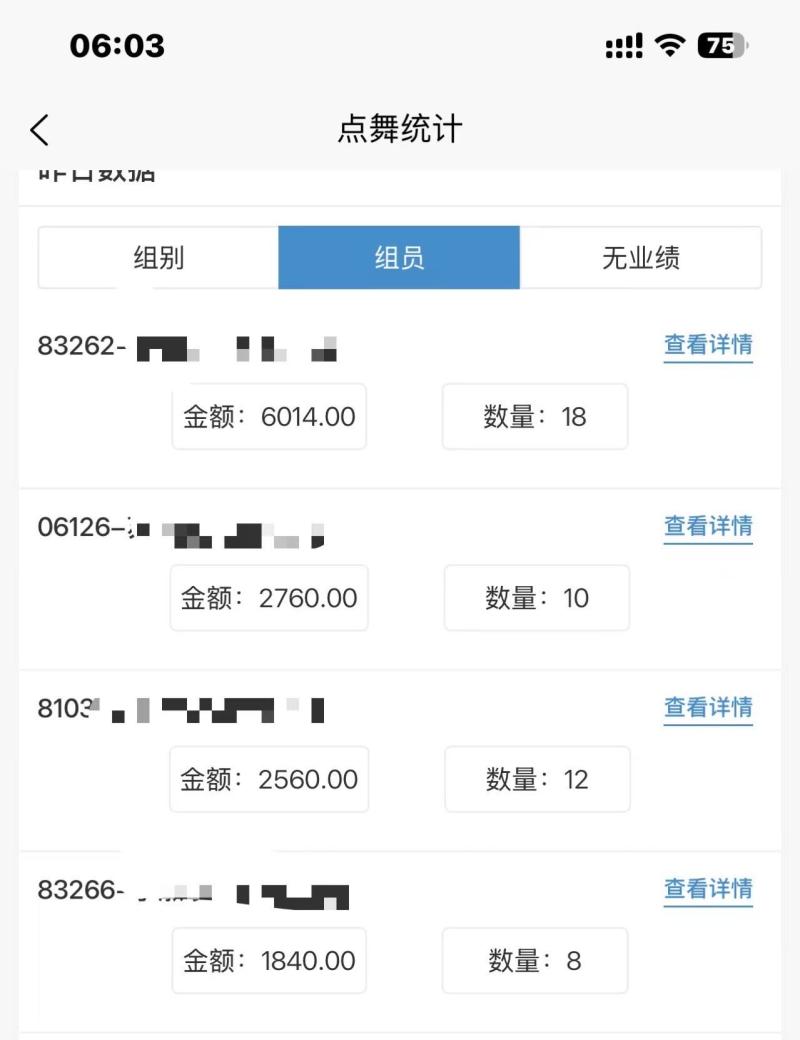The image size is (800, 1040).
Task: Switch to the 组别 tab
Action: (x=158, y=258)
